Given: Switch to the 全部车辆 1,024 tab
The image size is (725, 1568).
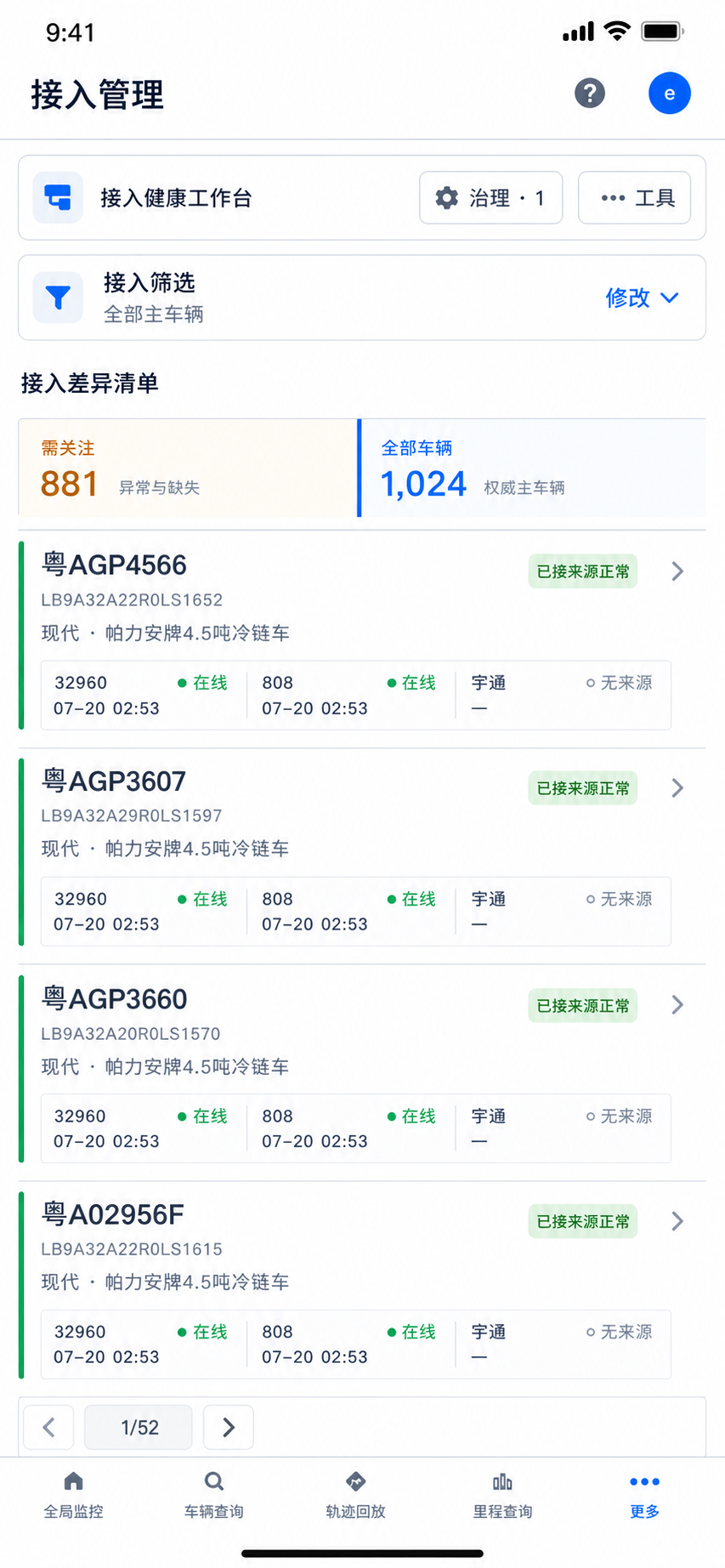Looking at the screenshot, I should [x=533, y=468].
